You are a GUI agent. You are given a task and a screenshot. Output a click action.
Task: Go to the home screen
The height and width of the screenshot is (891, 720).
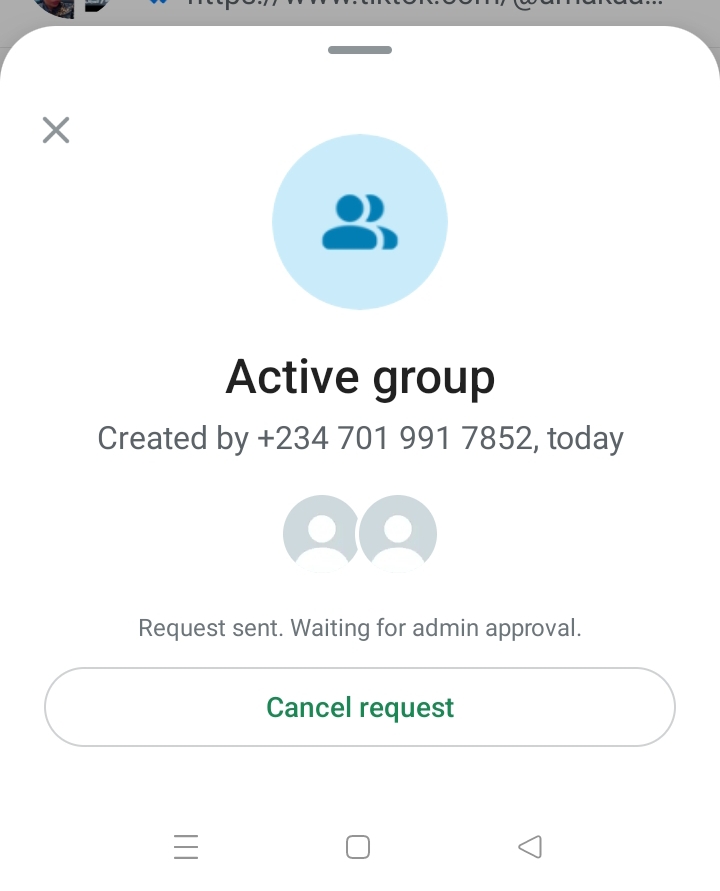(x=358, y=847)
